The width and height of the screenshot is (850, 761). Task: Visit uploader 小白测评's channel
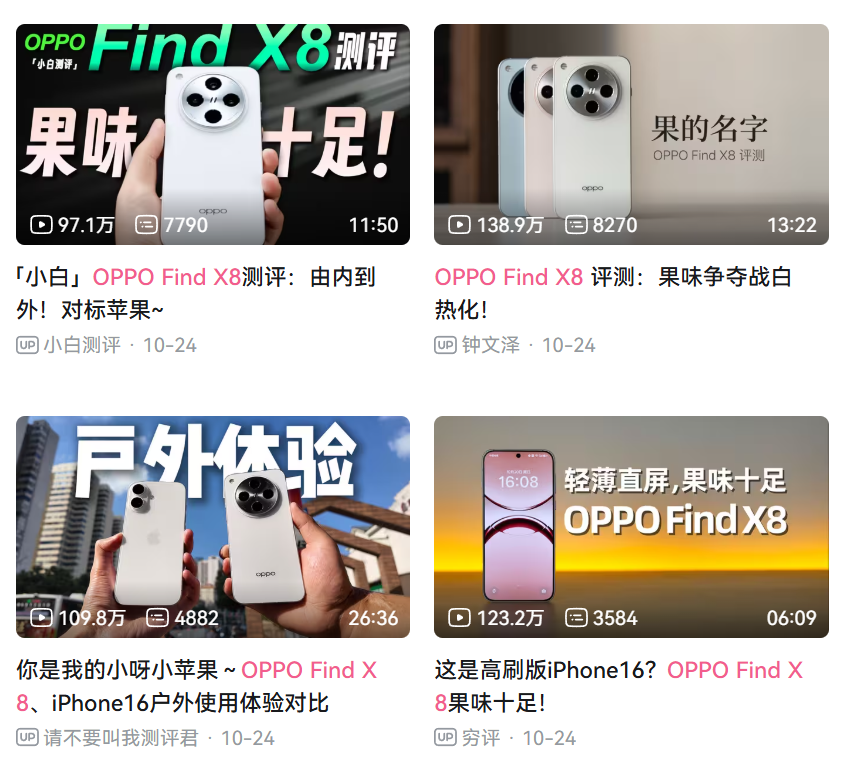coord(81,345)
